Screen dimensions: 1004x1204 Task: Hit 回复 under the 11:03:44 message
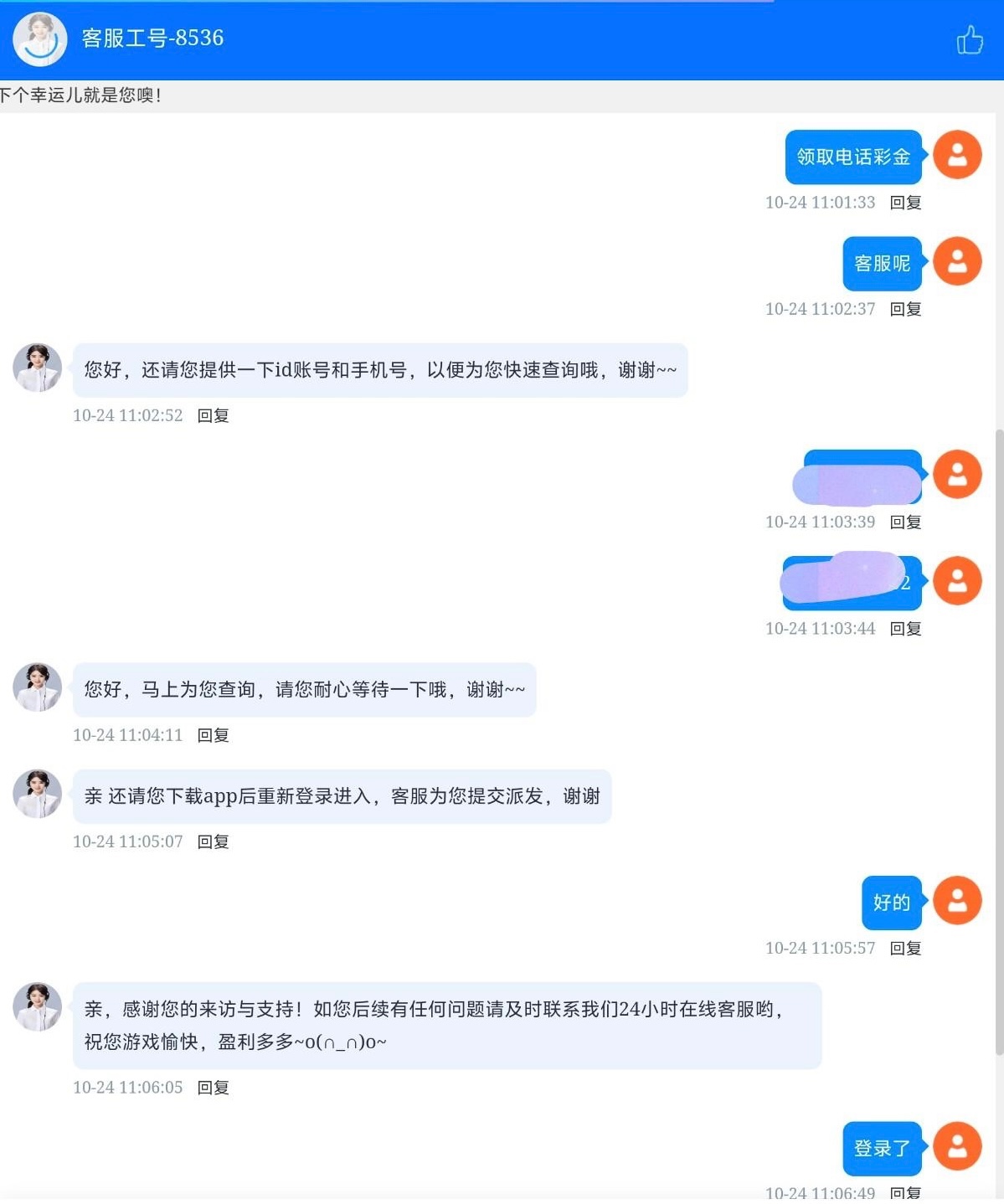(x=905, y=629)
